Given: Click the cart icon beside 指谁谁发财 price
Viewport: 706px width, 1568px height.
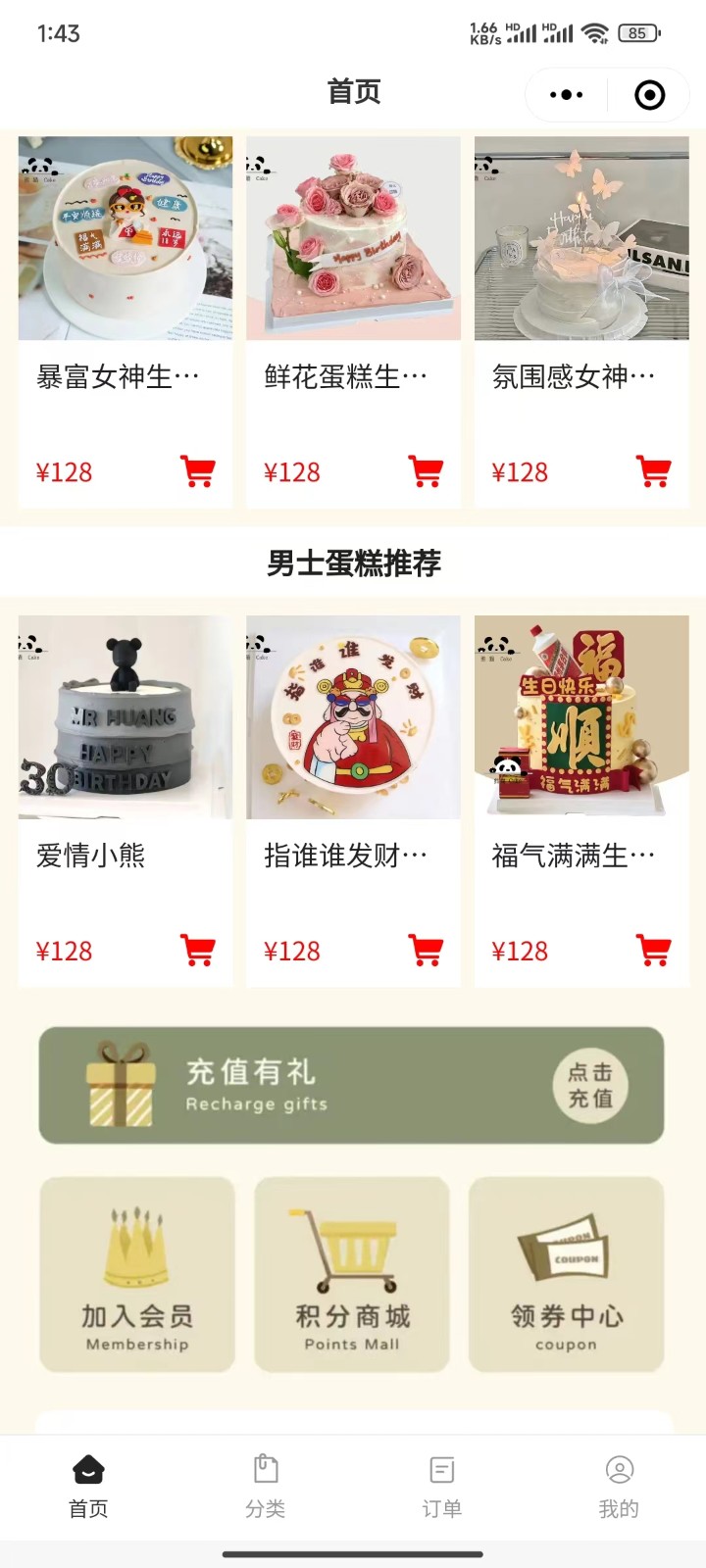Looking at the screenshot, I should pos(425,951).
